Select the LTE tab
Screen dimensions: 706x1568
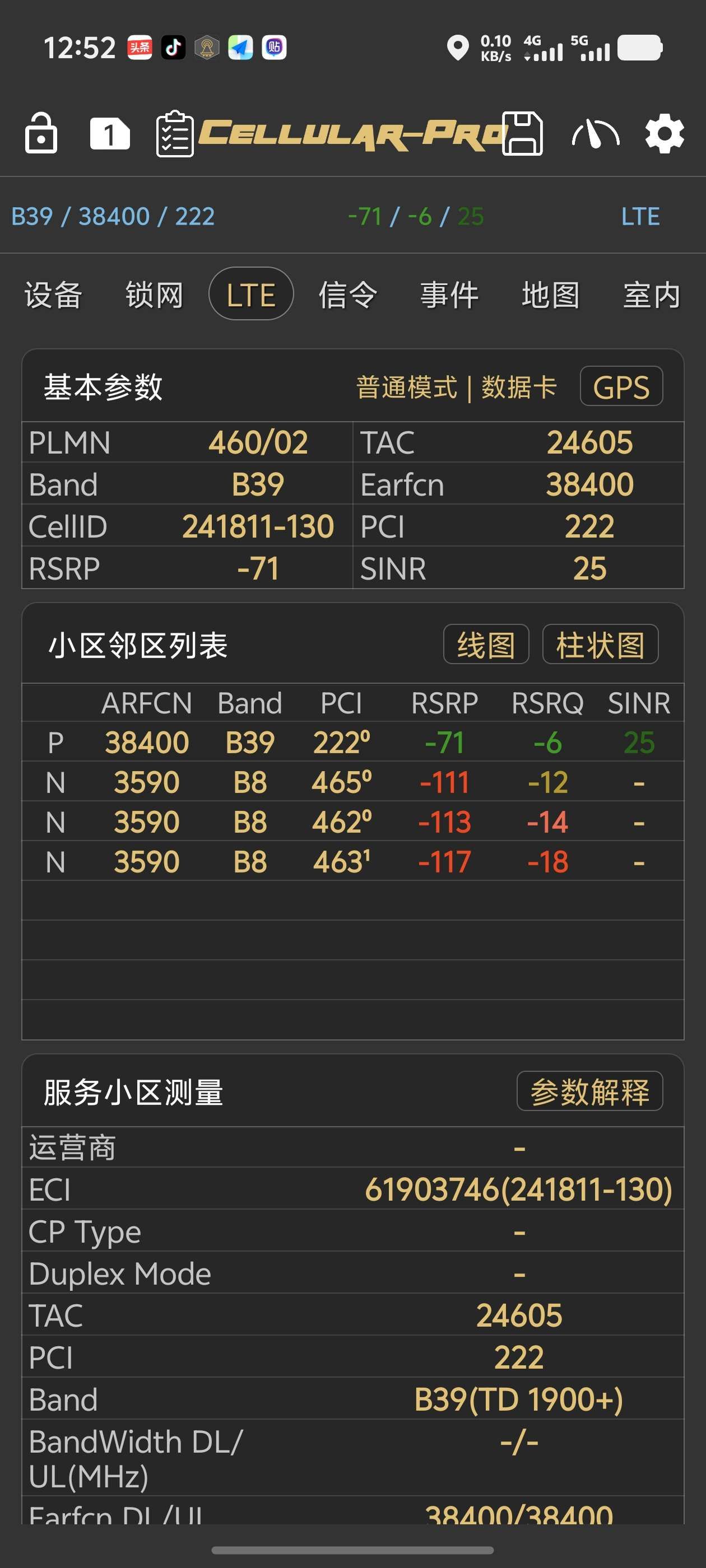tap(251, 295)
